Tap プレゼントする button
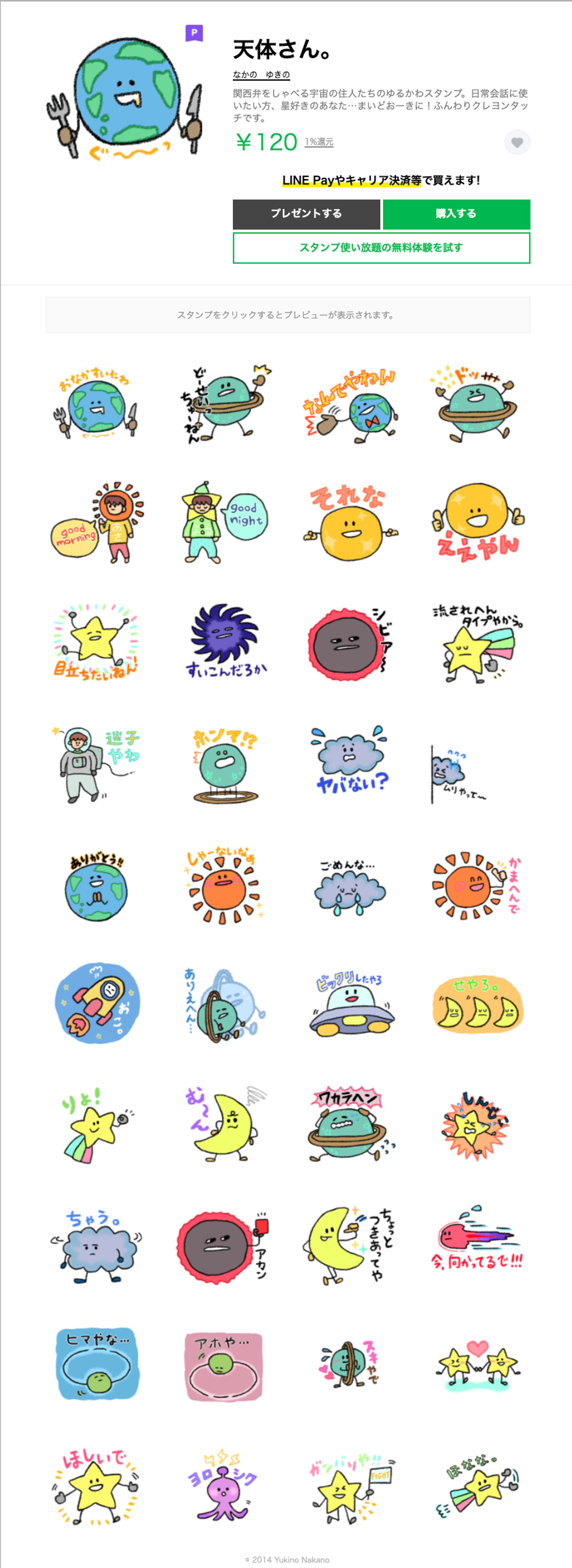The height and width of the screenshot is (1568, 572). [x=306, y=214]
